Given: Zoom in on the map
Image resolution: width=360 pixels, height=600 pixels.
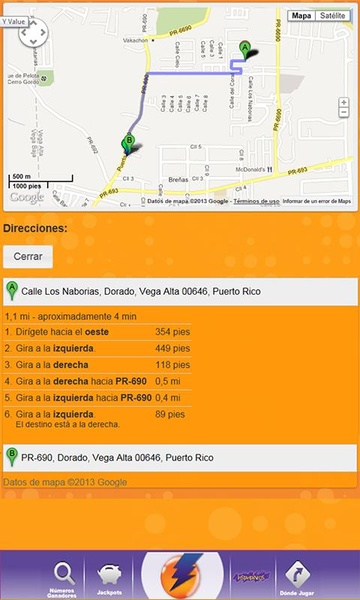Looking at the screenshot, I should 344,103.
